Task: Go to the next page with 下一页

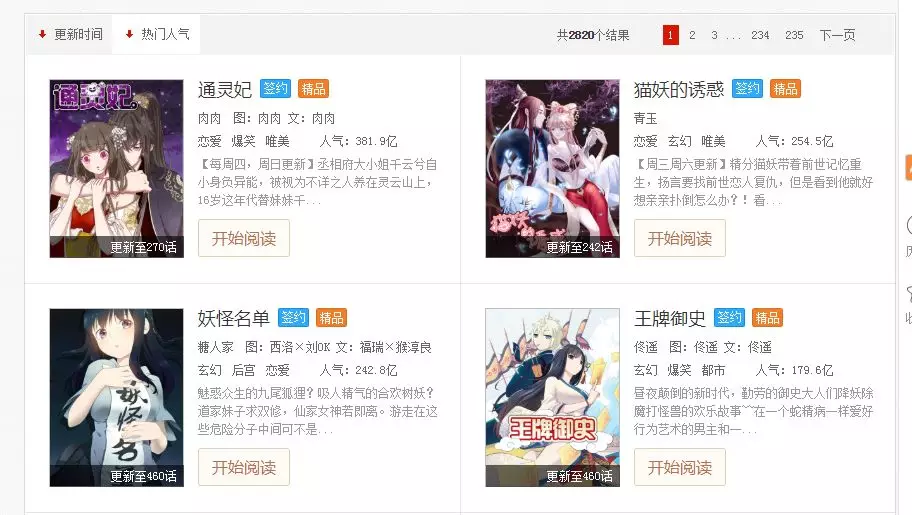Action: tap(837, 35)
